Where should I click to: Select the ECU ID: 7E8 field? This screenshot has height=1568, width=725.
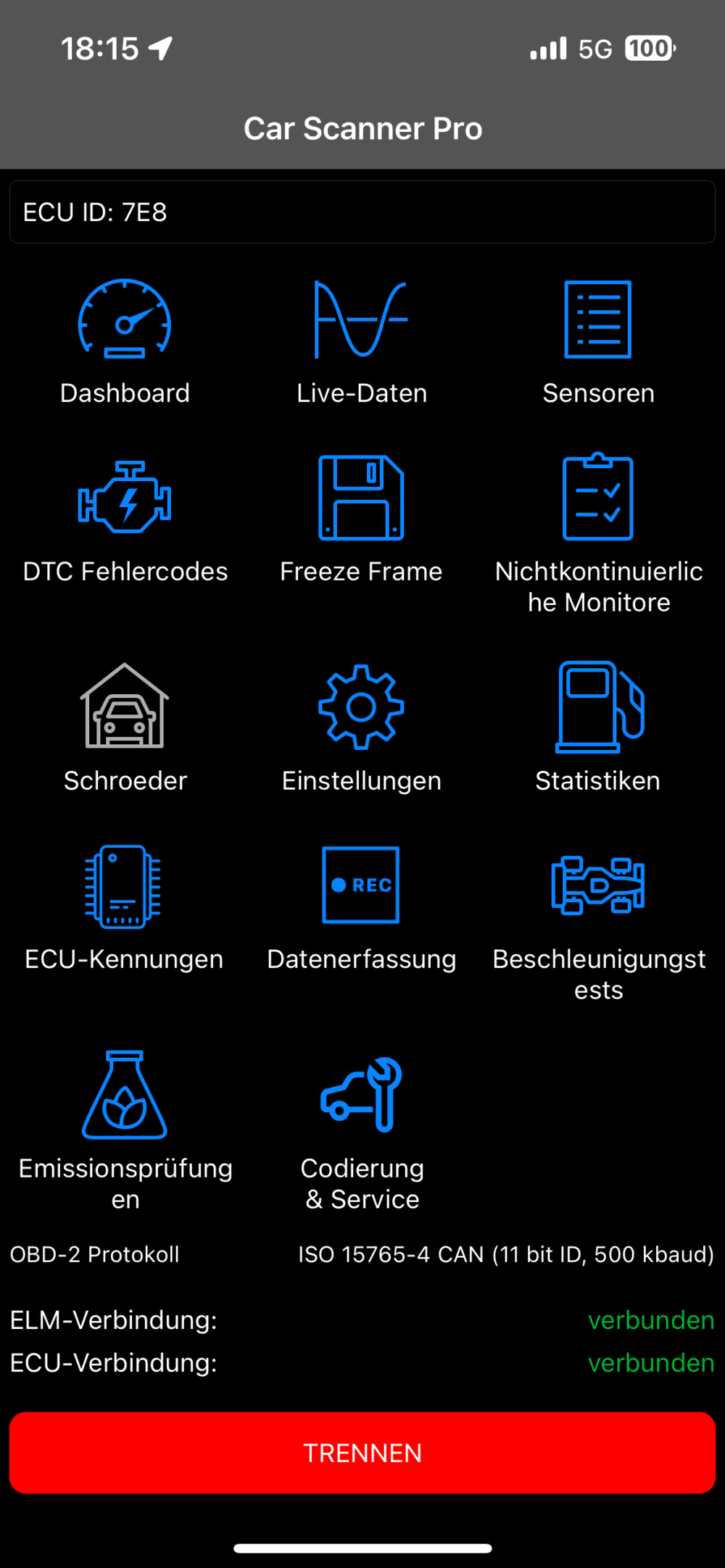click(362, 212)
